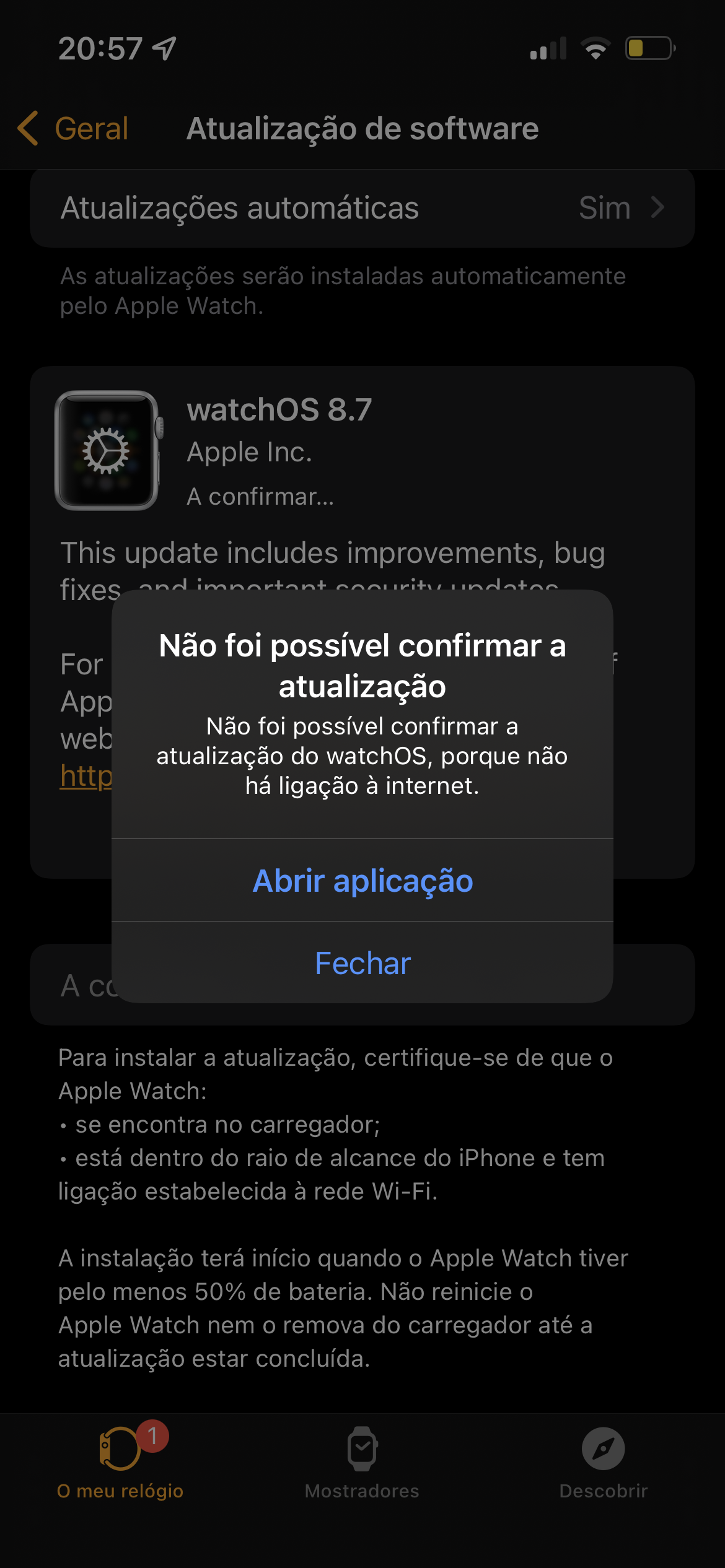This screenshot has width=725, height=1568.
Task: Switch to the Mostradores tab
Action: (x=362, y=1463)
